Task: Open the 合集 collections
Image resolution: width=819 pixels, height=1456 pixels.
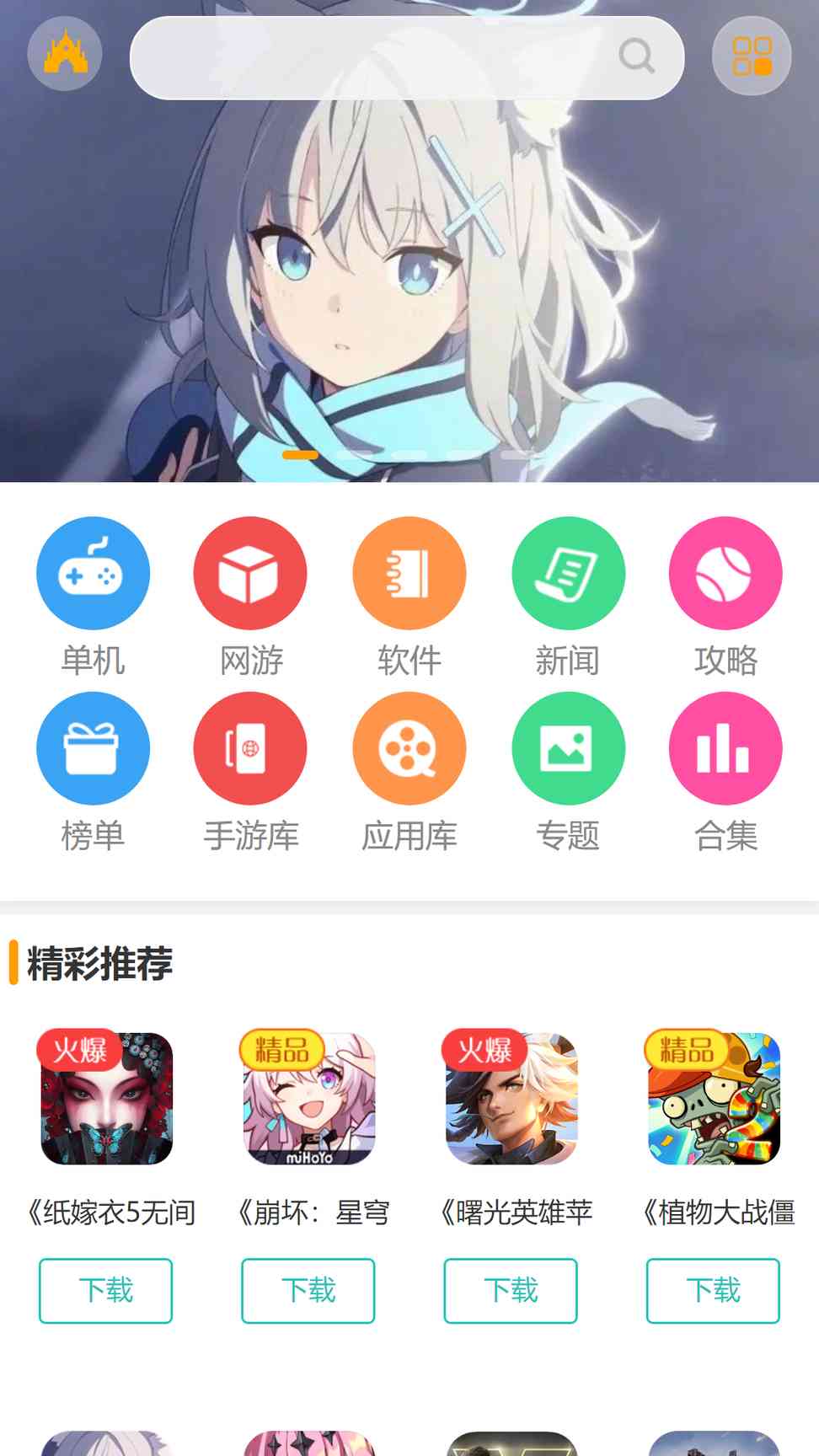Action: click(725, 773)
